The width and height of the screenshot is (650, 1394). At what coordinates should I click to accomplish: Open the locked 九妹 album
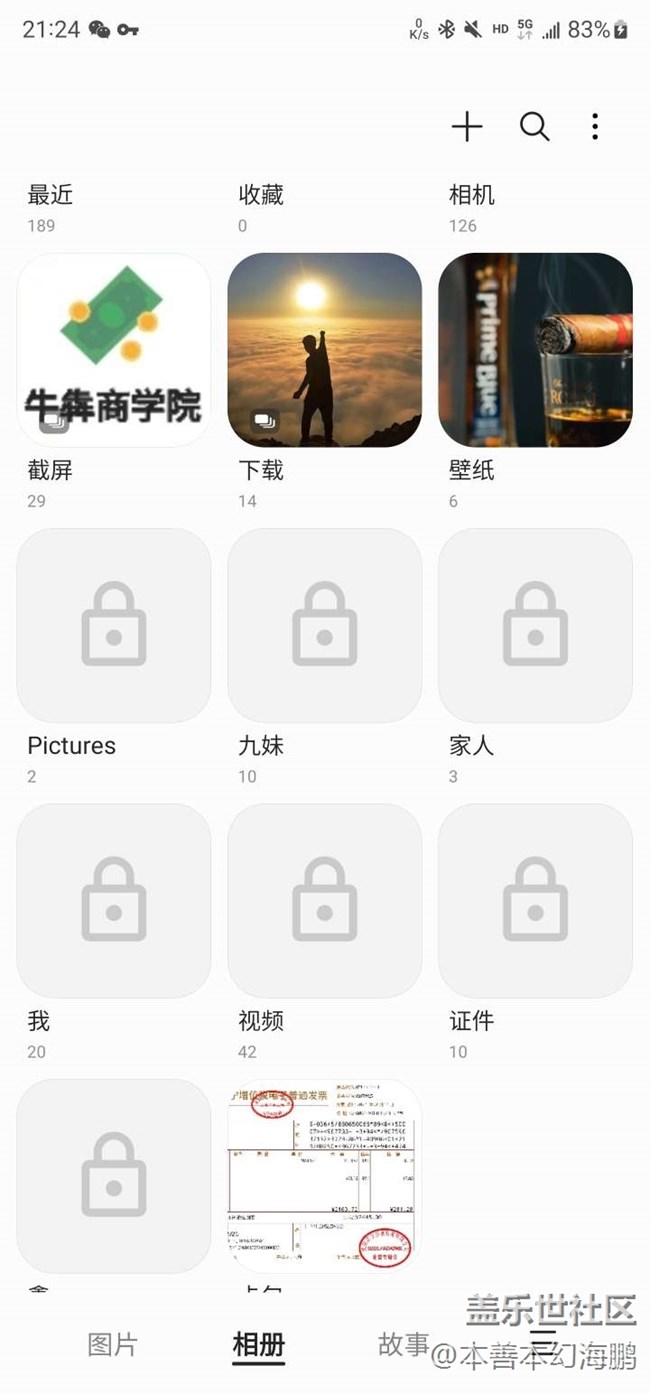(x=325, y=625)
